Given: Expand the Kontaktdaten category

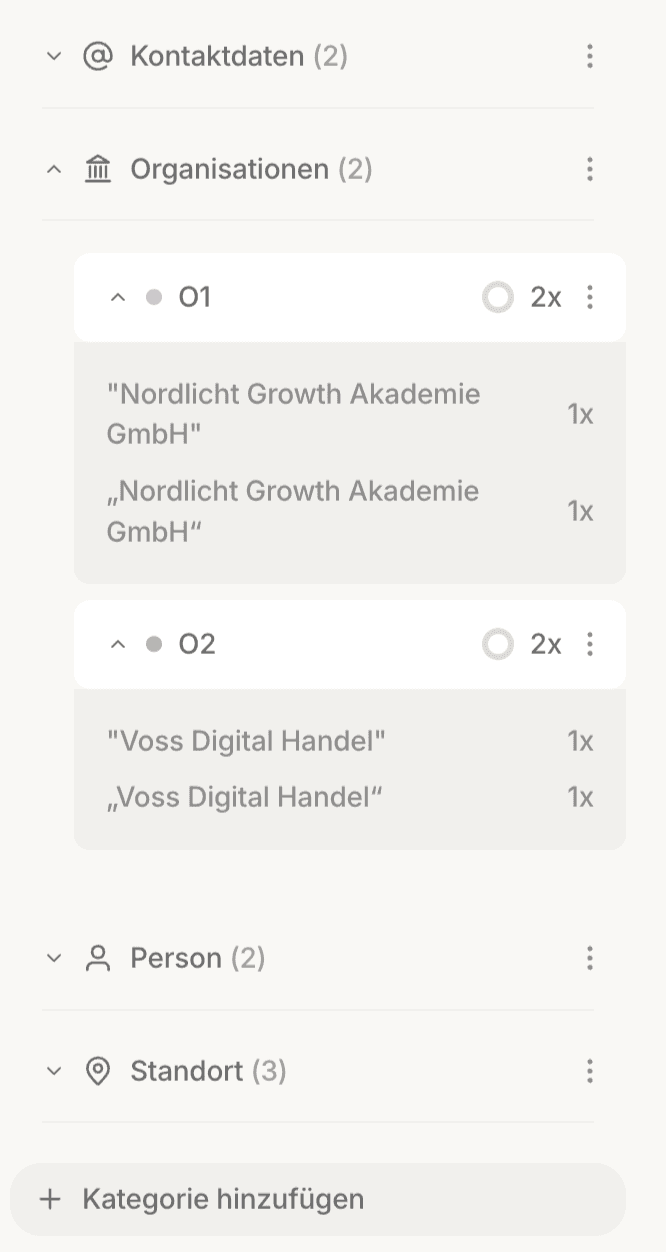Looking at the screenshot, I should coord(54,56).
